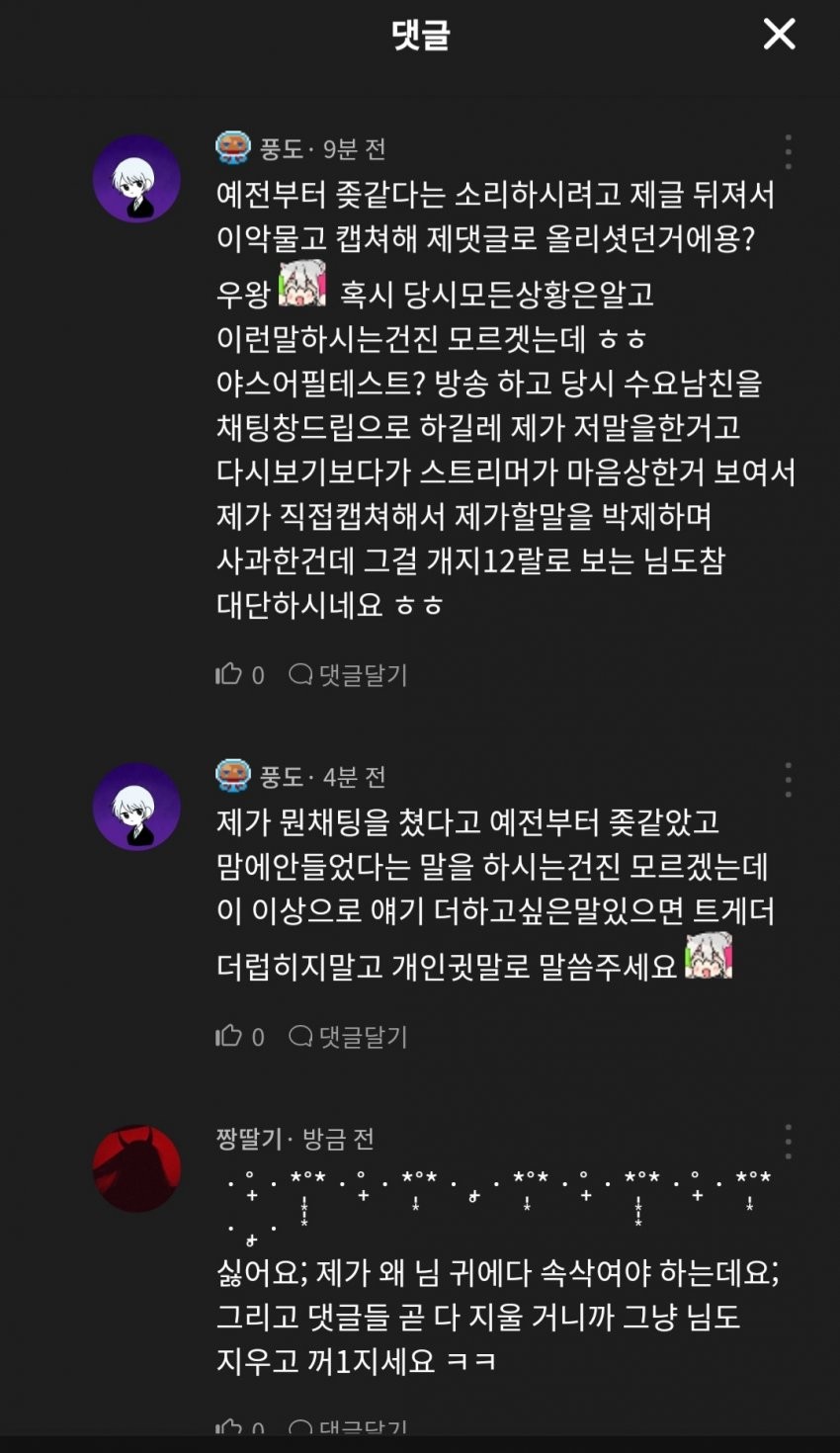
Task: Open overflow menu on 풍도's 4분 전 comment
Action: [x=788, y=779]
